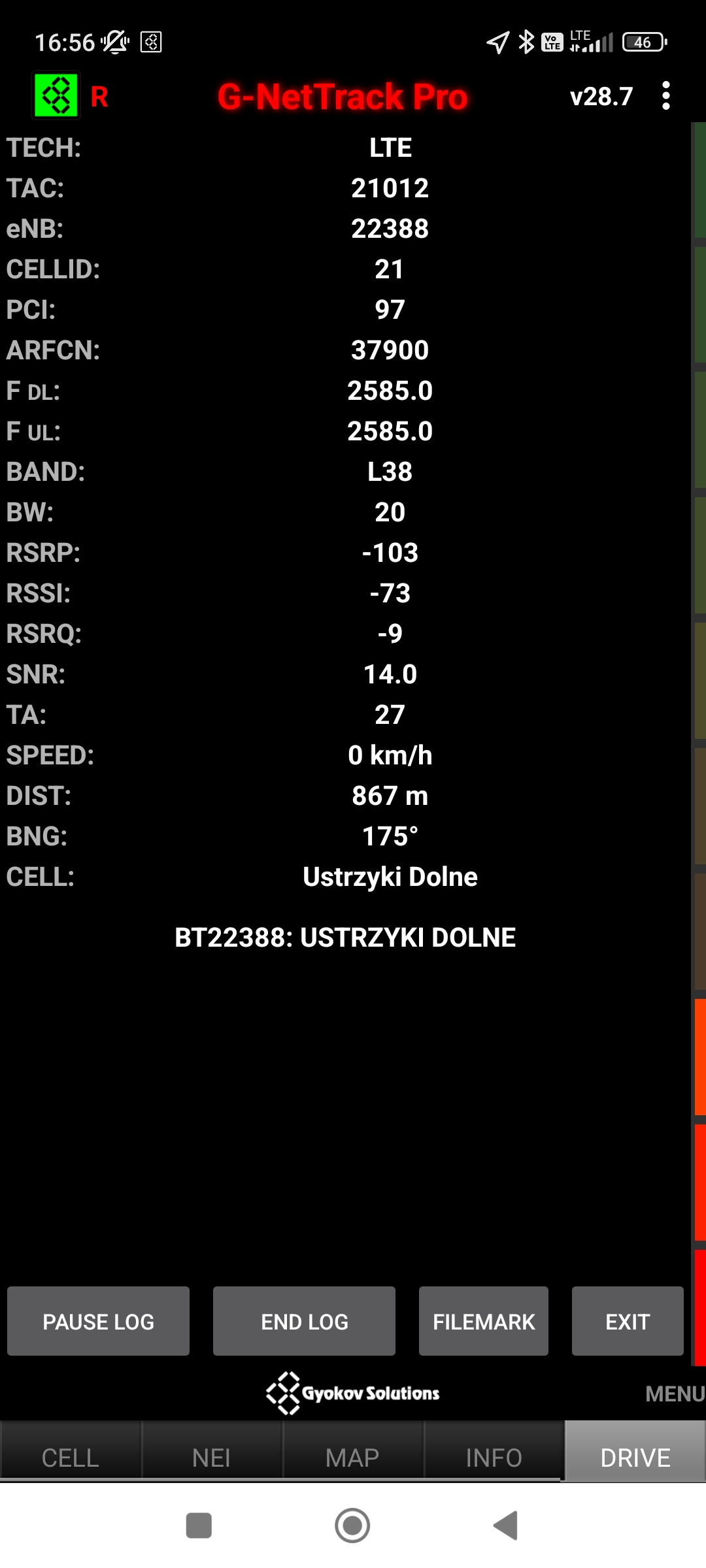Open the MENU option
Screen dimensions: 706x1568
(x=674, y=1394)
